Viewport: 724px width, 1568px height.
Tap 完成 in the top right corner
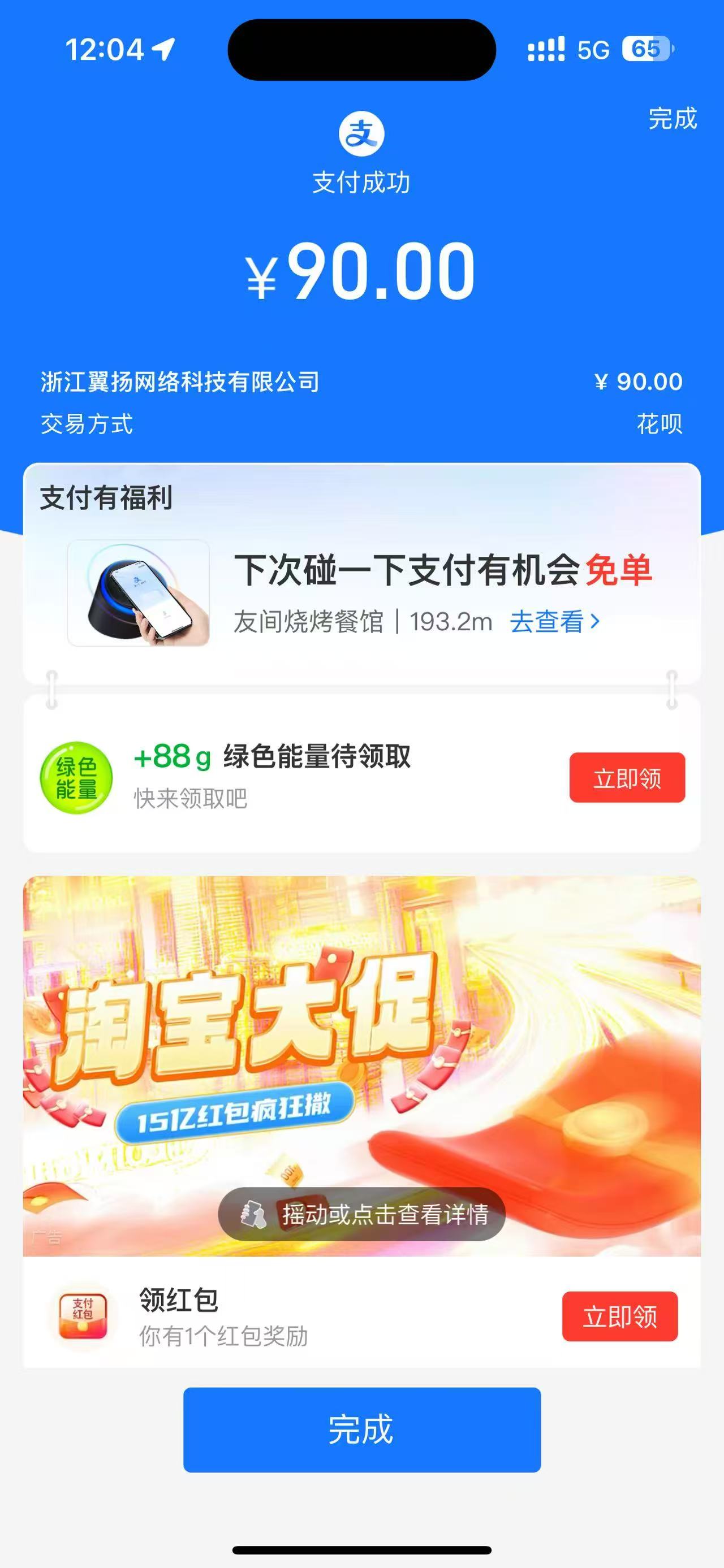click(x=672, y=119)
